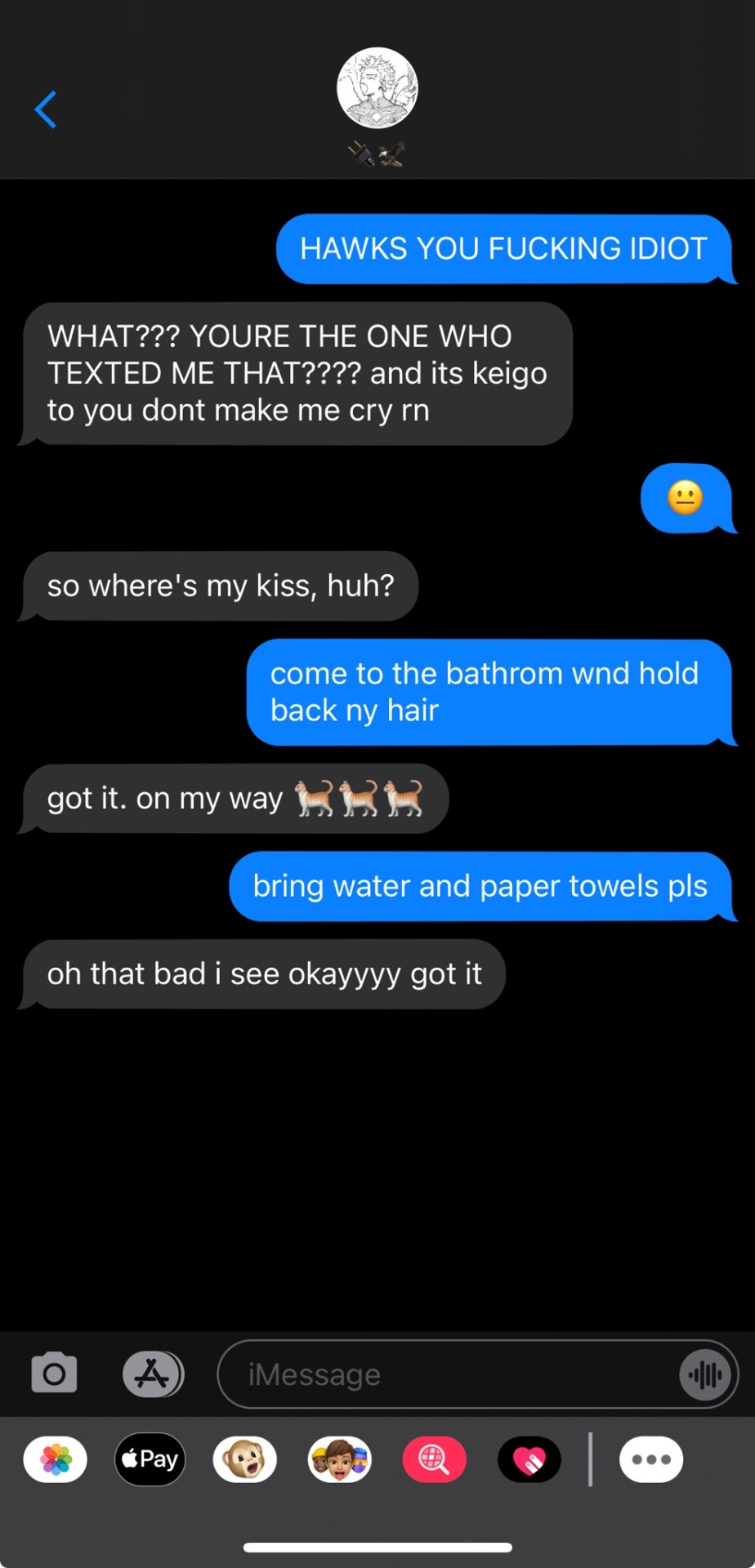This screenshot has height=1568, width=755.
Task: Open the images search app
Action: coord(435,1459)
